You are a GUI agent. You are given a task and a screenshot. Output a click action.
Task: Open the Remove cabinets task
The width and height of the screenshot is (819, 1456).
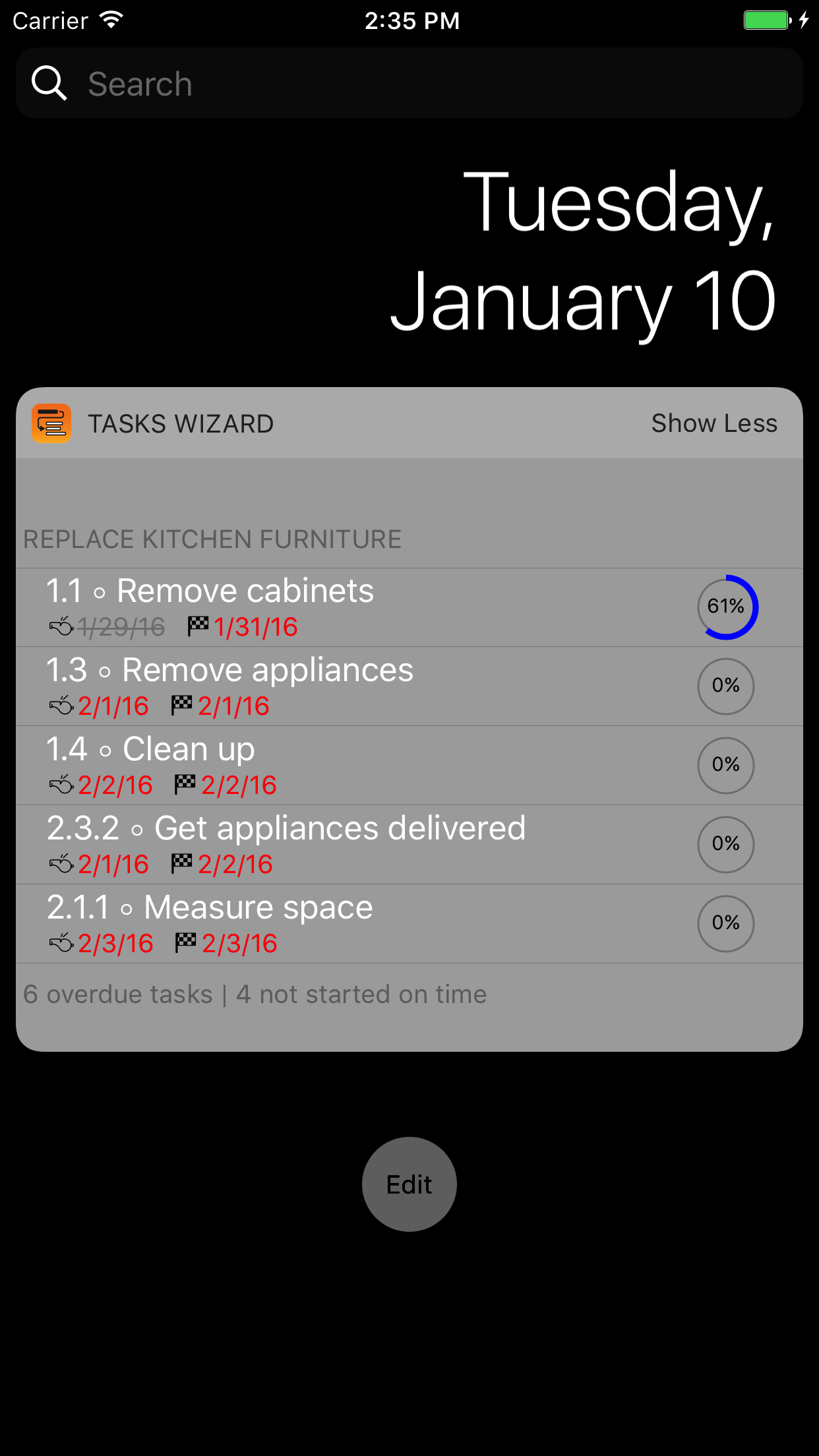pos(409,607)
